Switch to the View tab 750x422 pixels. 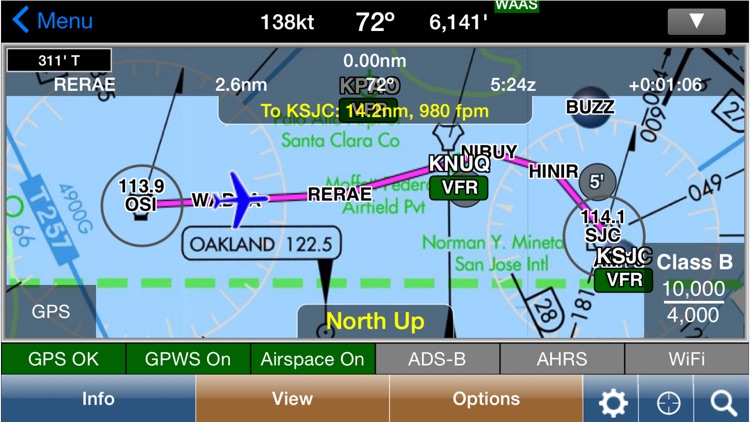pyautogui.click(x=292, y=399)
